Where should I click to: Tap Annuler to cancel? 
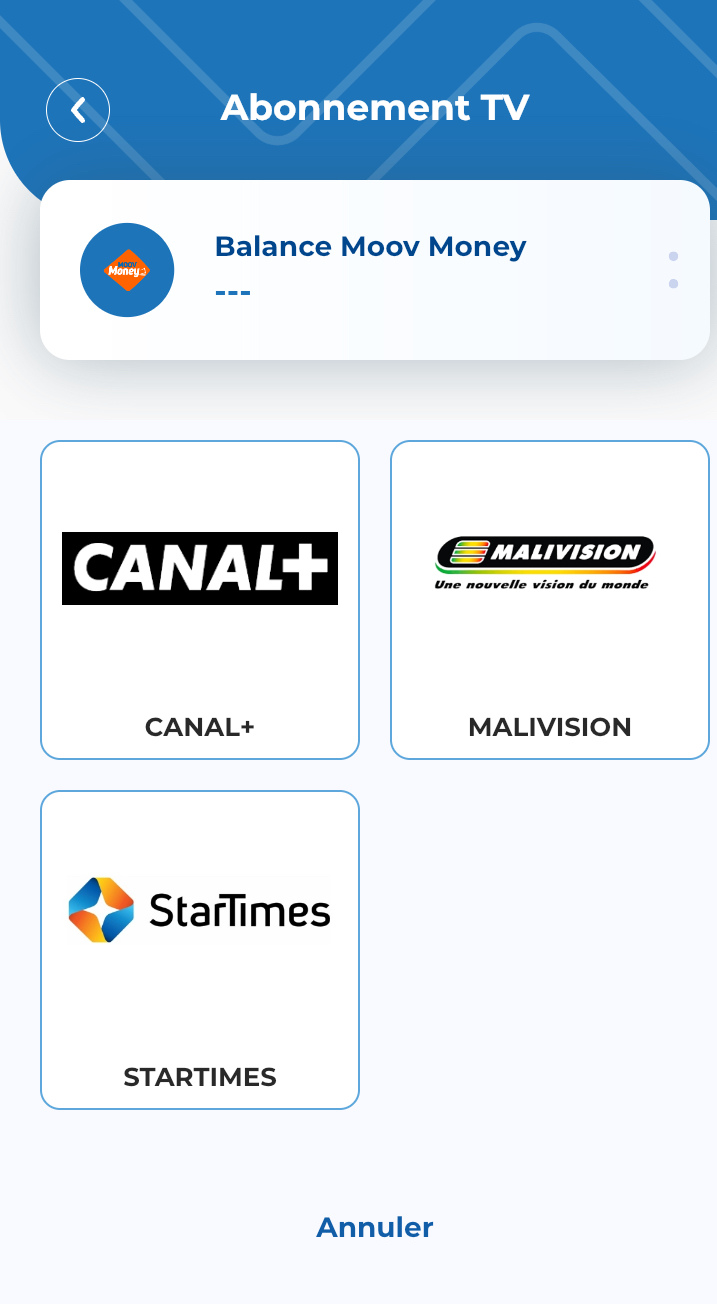[375, 1227]
